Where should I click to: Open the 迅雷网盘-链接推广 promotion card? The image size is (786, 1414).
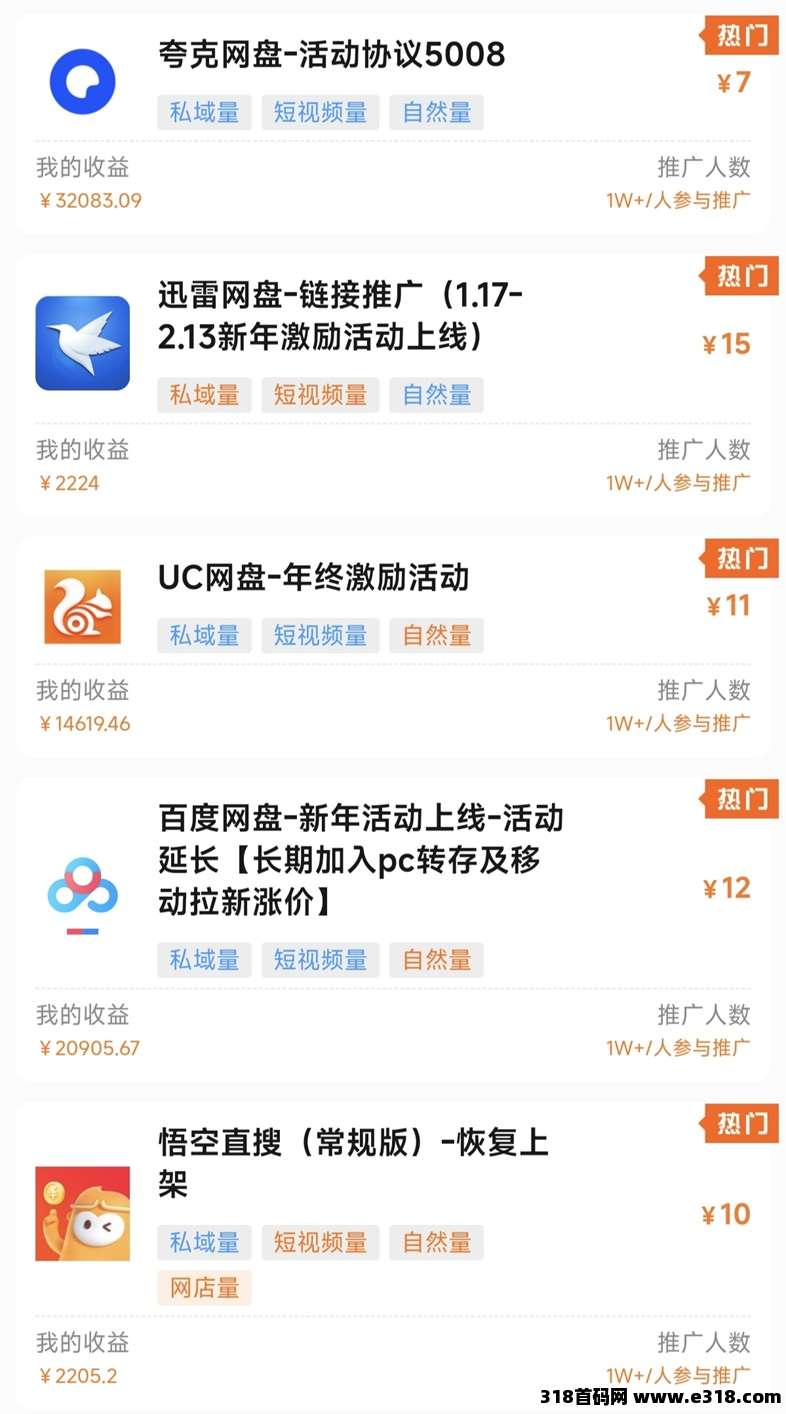(x=340, y=316)
